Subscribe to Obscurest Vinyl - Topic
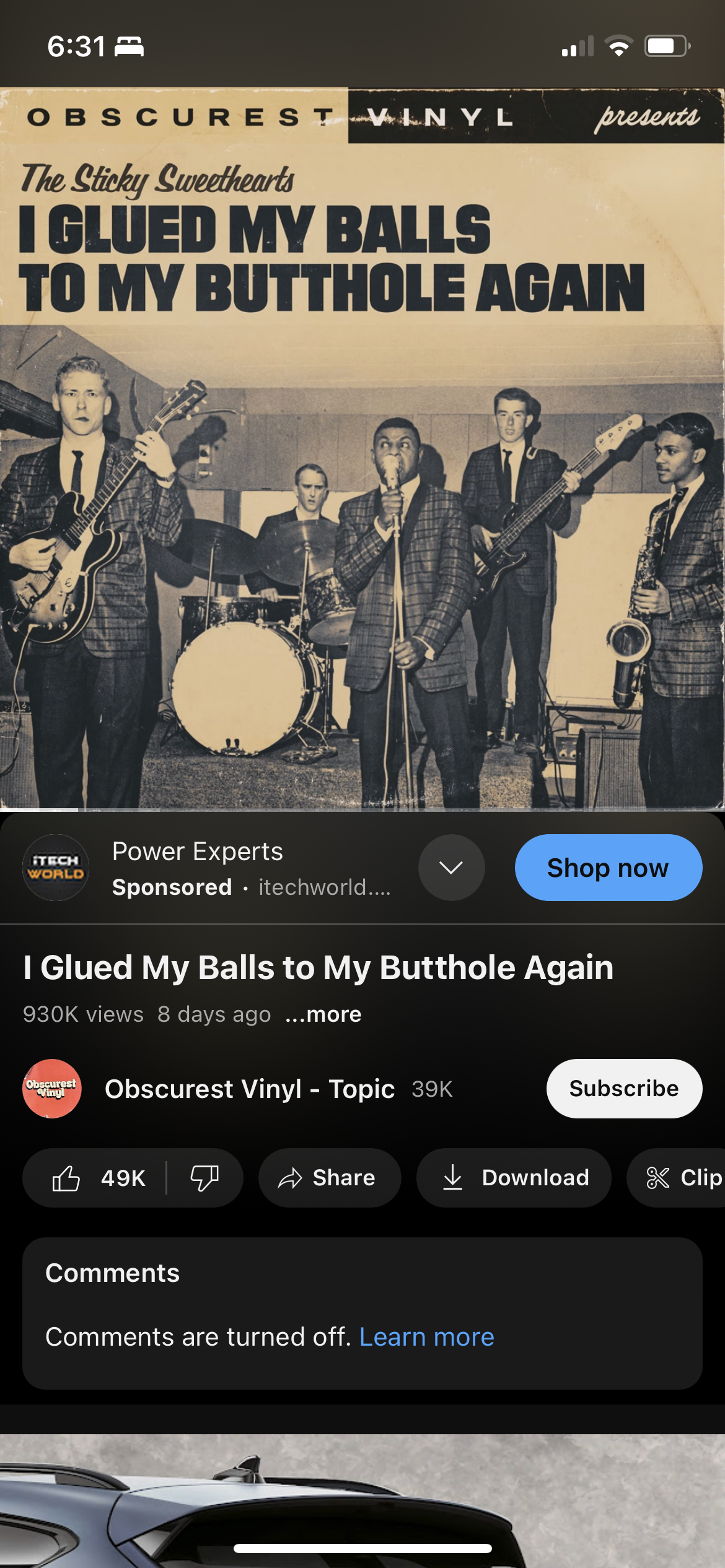Viewport: 725px width, 1568px height. pos(623,1089)
